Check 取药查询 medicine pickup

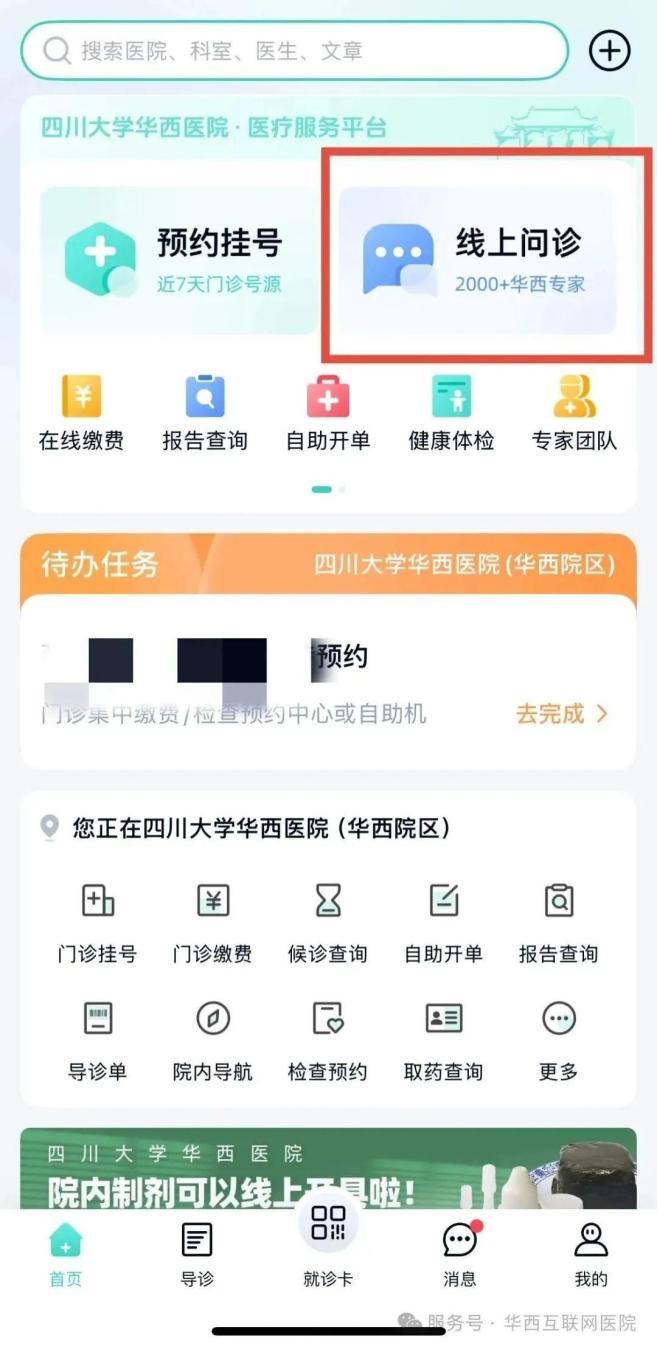[x=443, y=1038]
